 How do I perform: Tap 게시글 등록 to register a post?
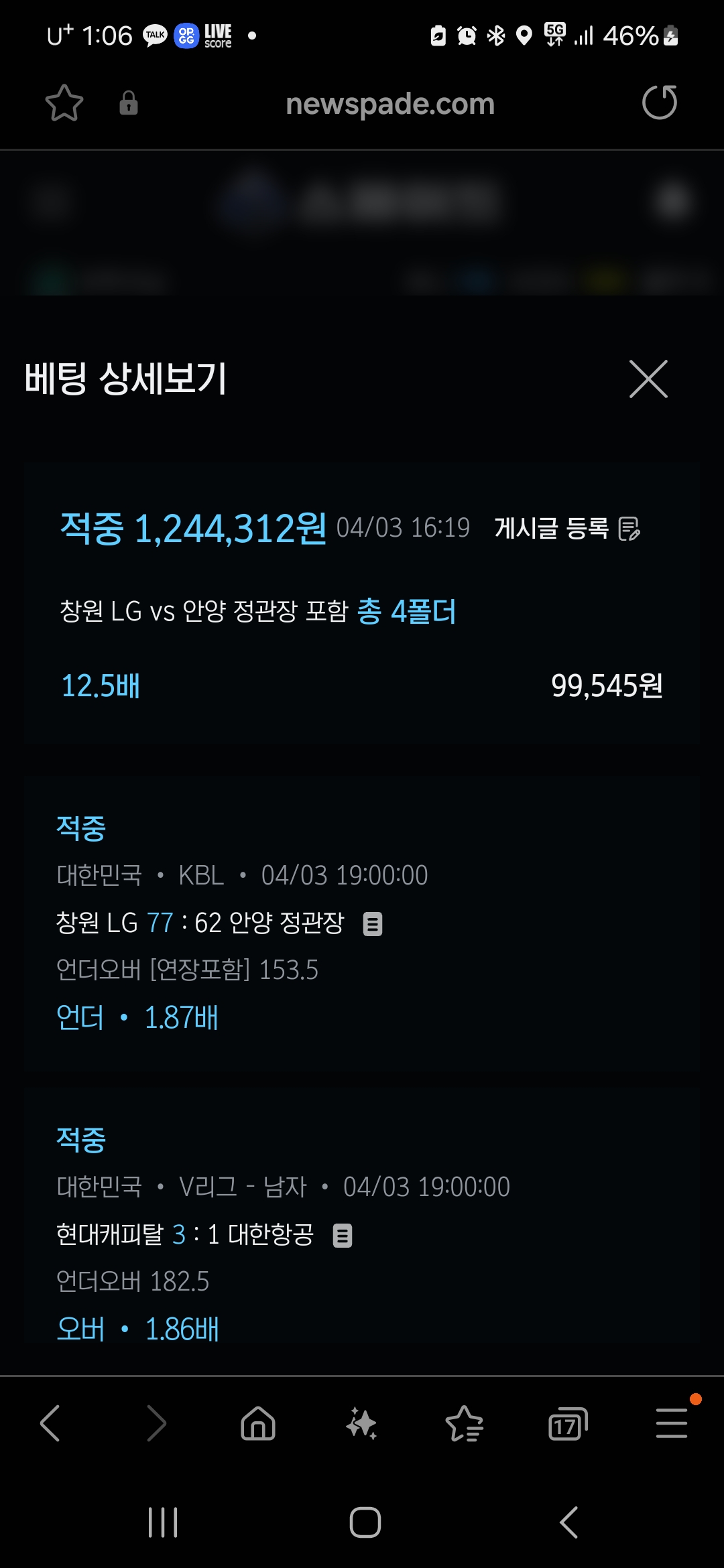(x=567, y=528)
